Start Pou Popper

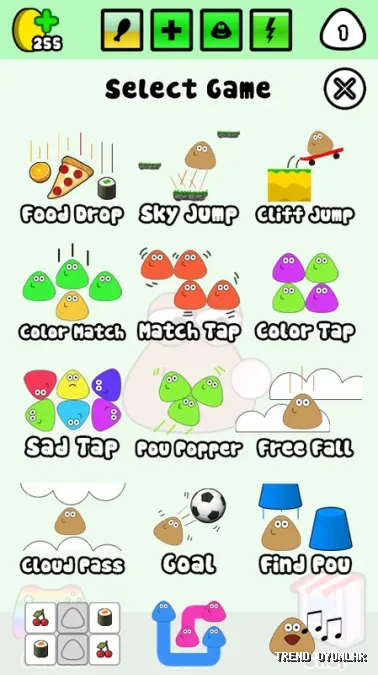pyautogui.click(x=189, y=413)
